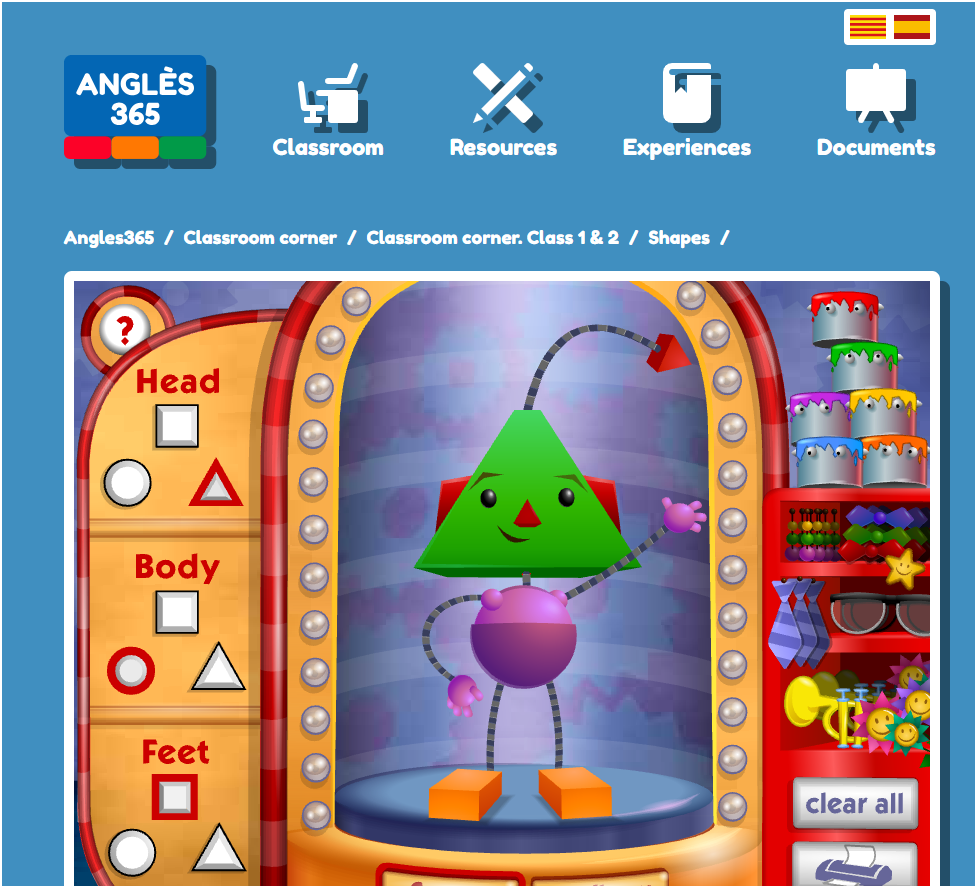The image size is (977, 888).
Task: Choose the circle shape for Head
Action: [127, 484]
